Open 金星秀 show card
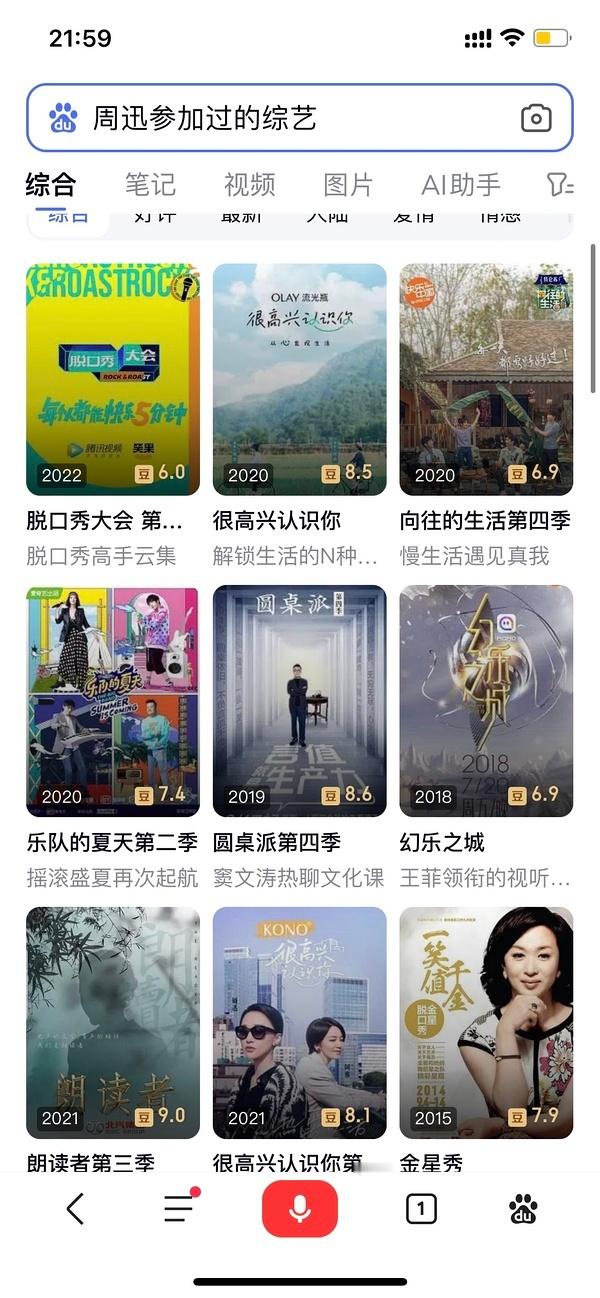Viewport: 600px width, 1298px height. (486, 1022)
